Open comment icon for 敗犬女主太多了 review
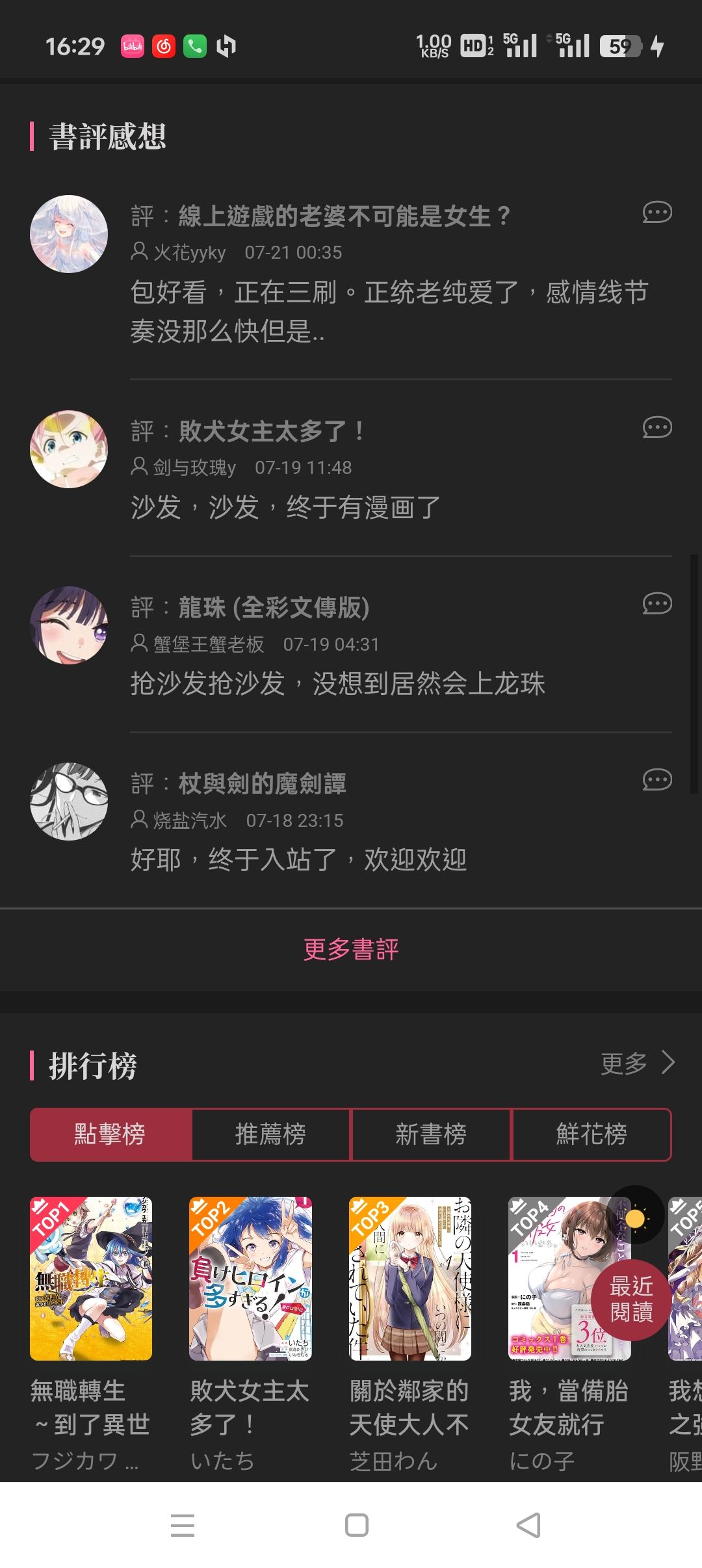 point(656,428)
